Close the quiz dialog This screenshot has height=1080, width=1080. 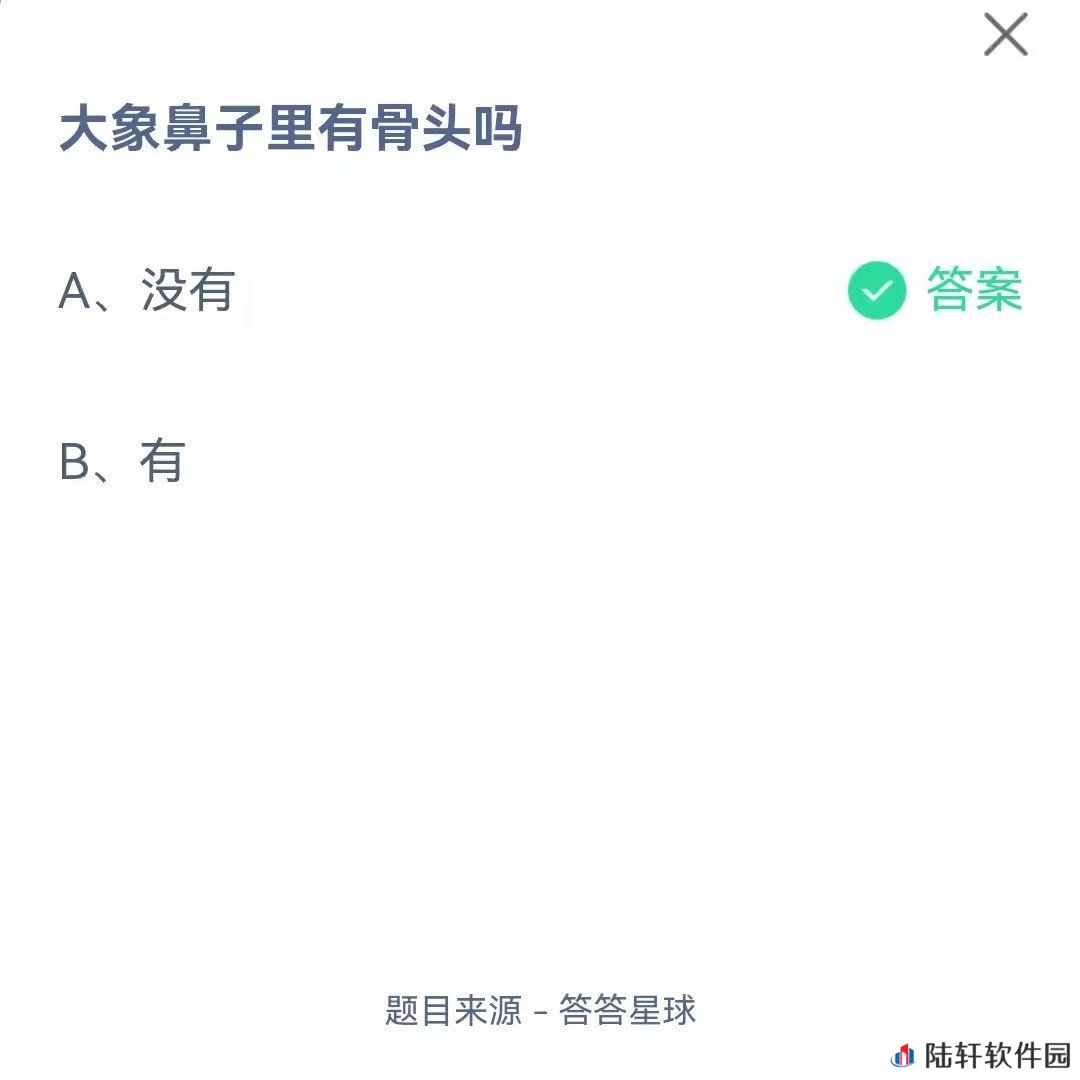(x=1005, y=35)
